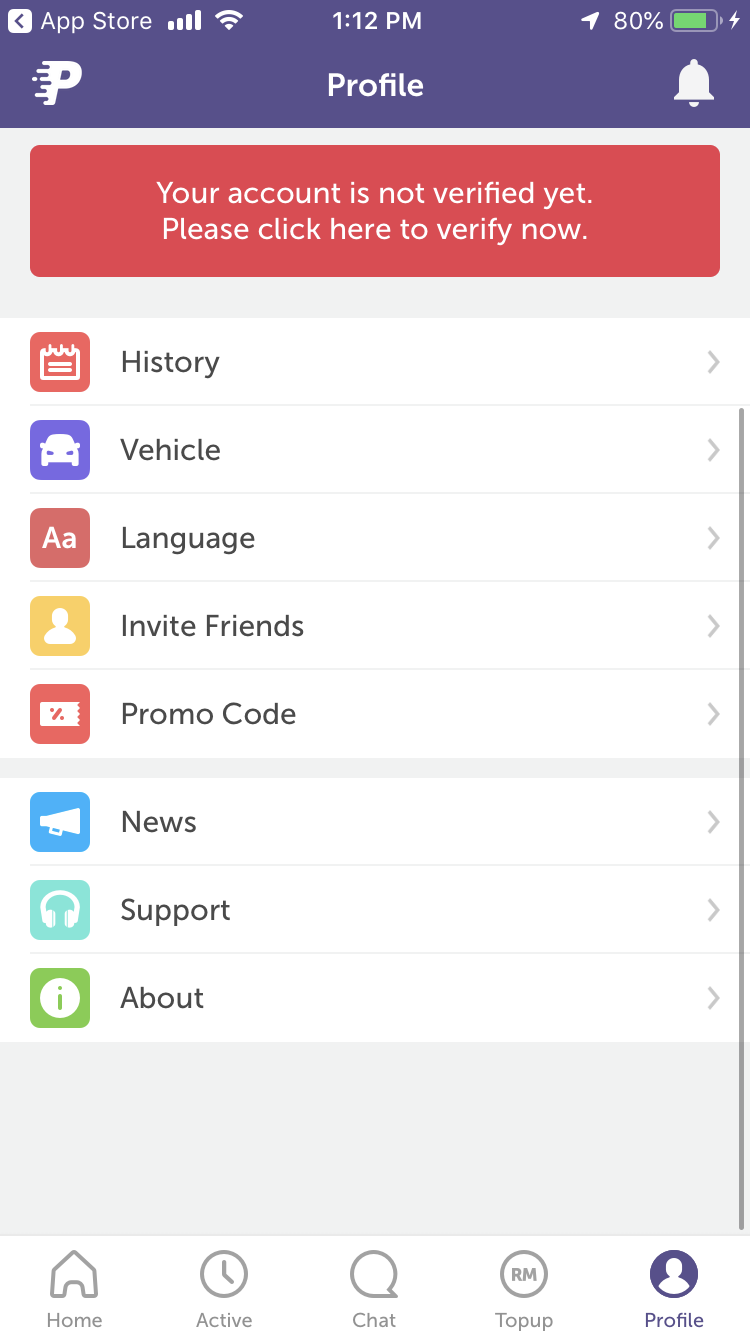Open Vehicle settings
The image size is (750, 1334).
pyautogui.click(x=375, y=450)
